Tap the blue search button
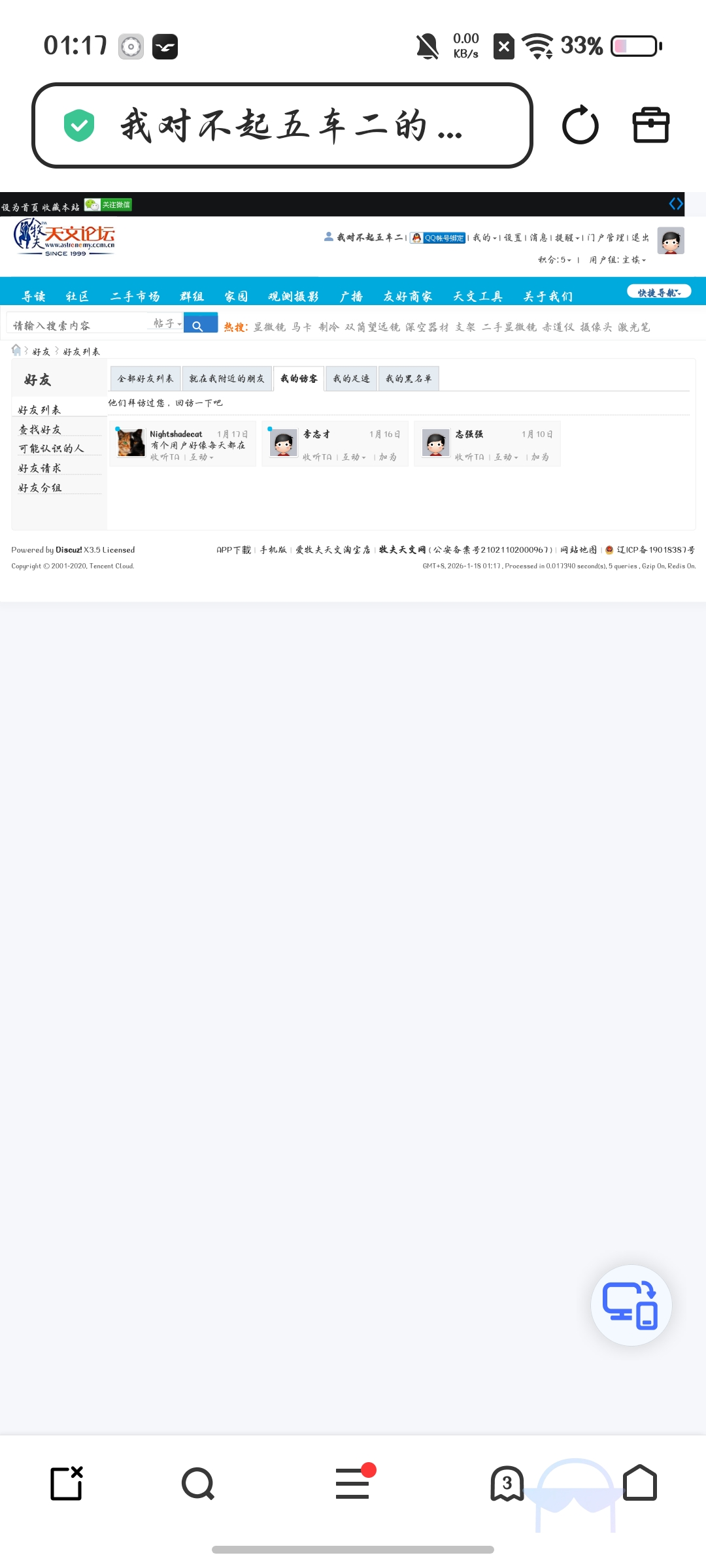The image size is (706, 1568). (200, 324)
